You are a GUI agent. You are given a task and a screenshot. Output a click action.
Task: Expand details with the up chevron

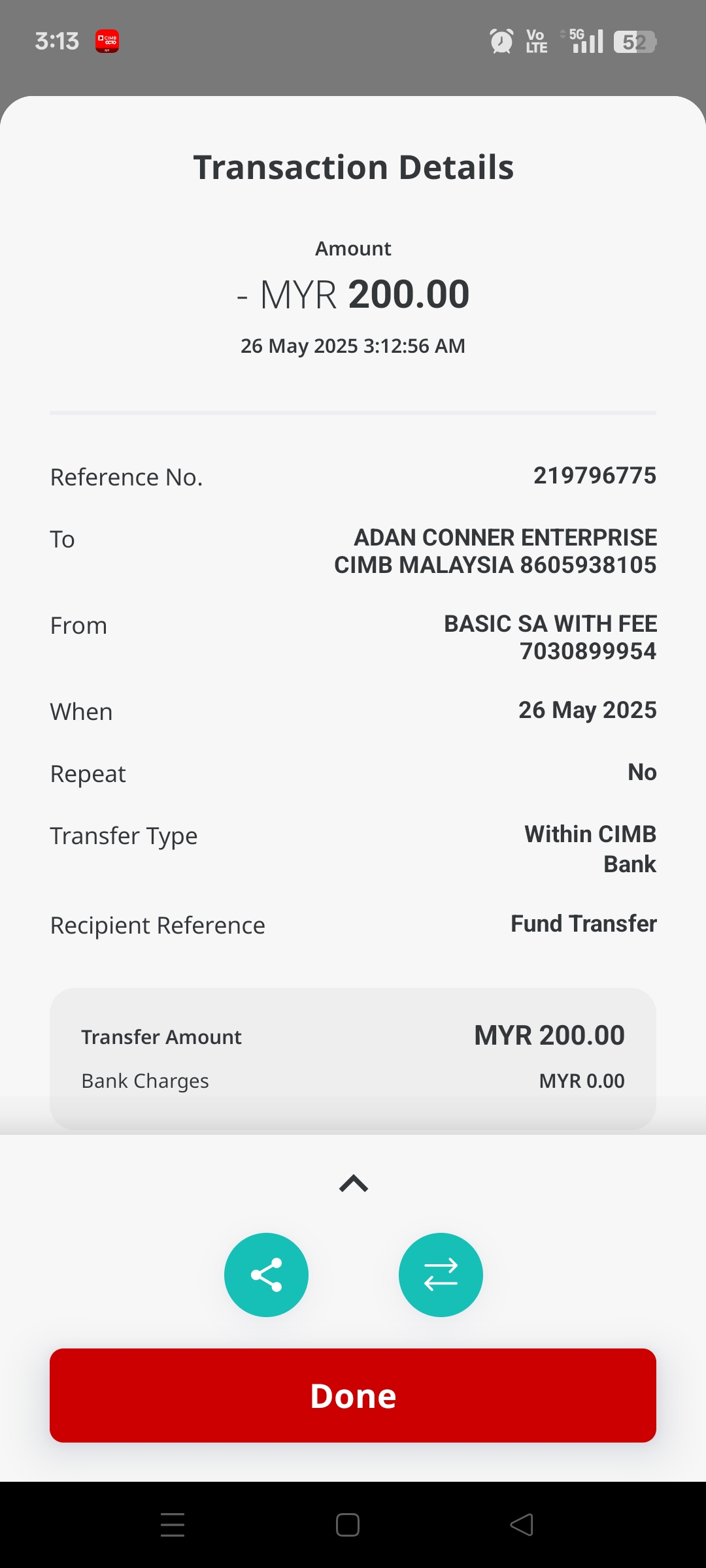[x=354, y=1183]
